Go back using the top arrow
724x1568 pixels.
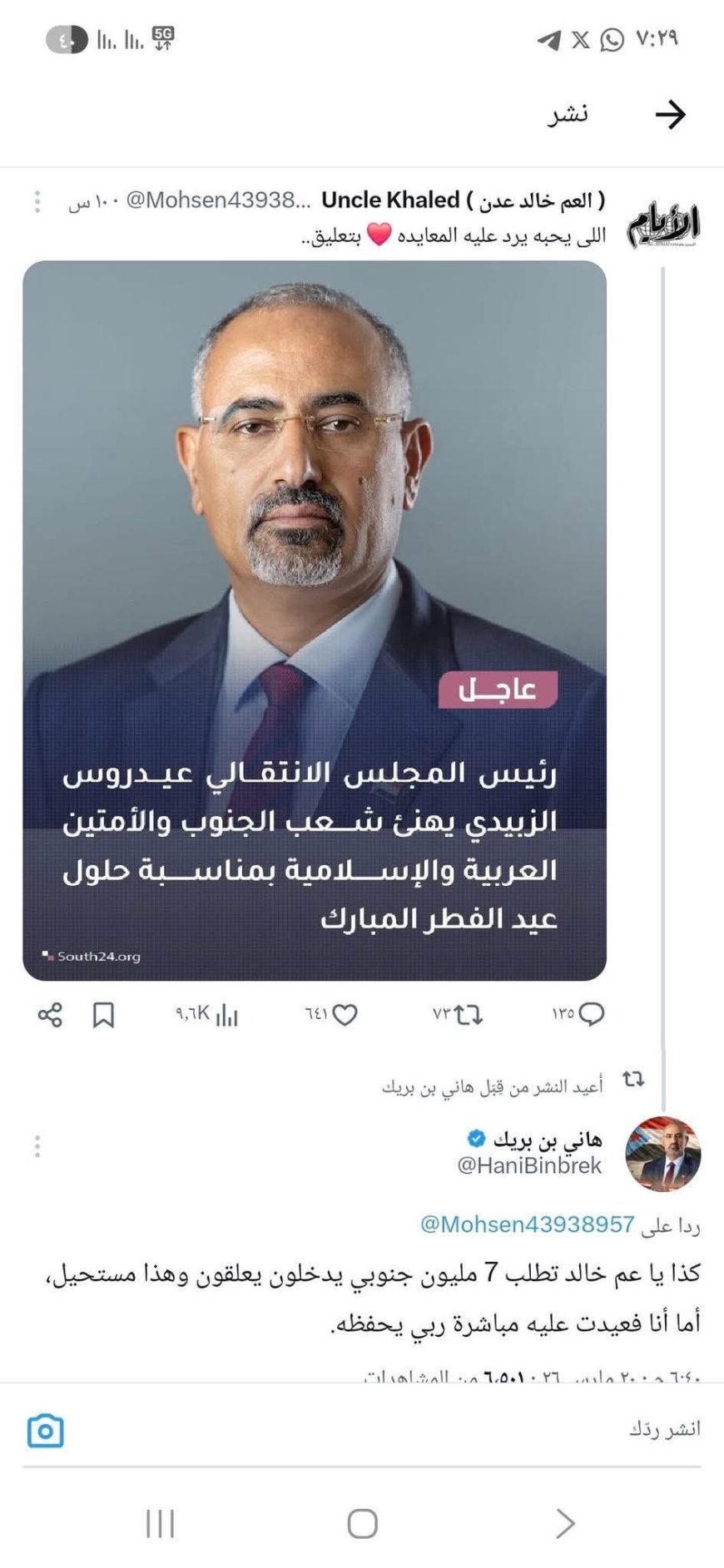pyautogui.click(x=670, y=115)
